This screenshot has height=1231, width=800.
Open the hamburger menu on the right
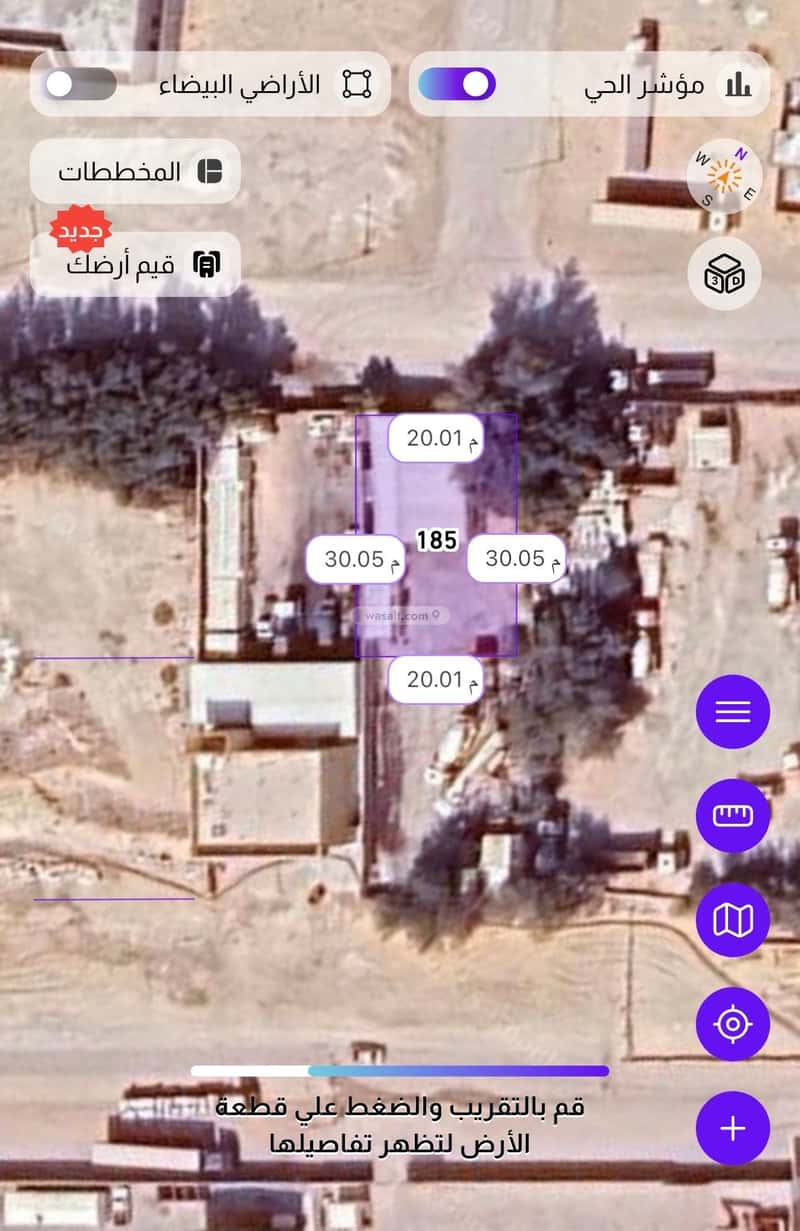pyautogui.click(x=733, y=711)
